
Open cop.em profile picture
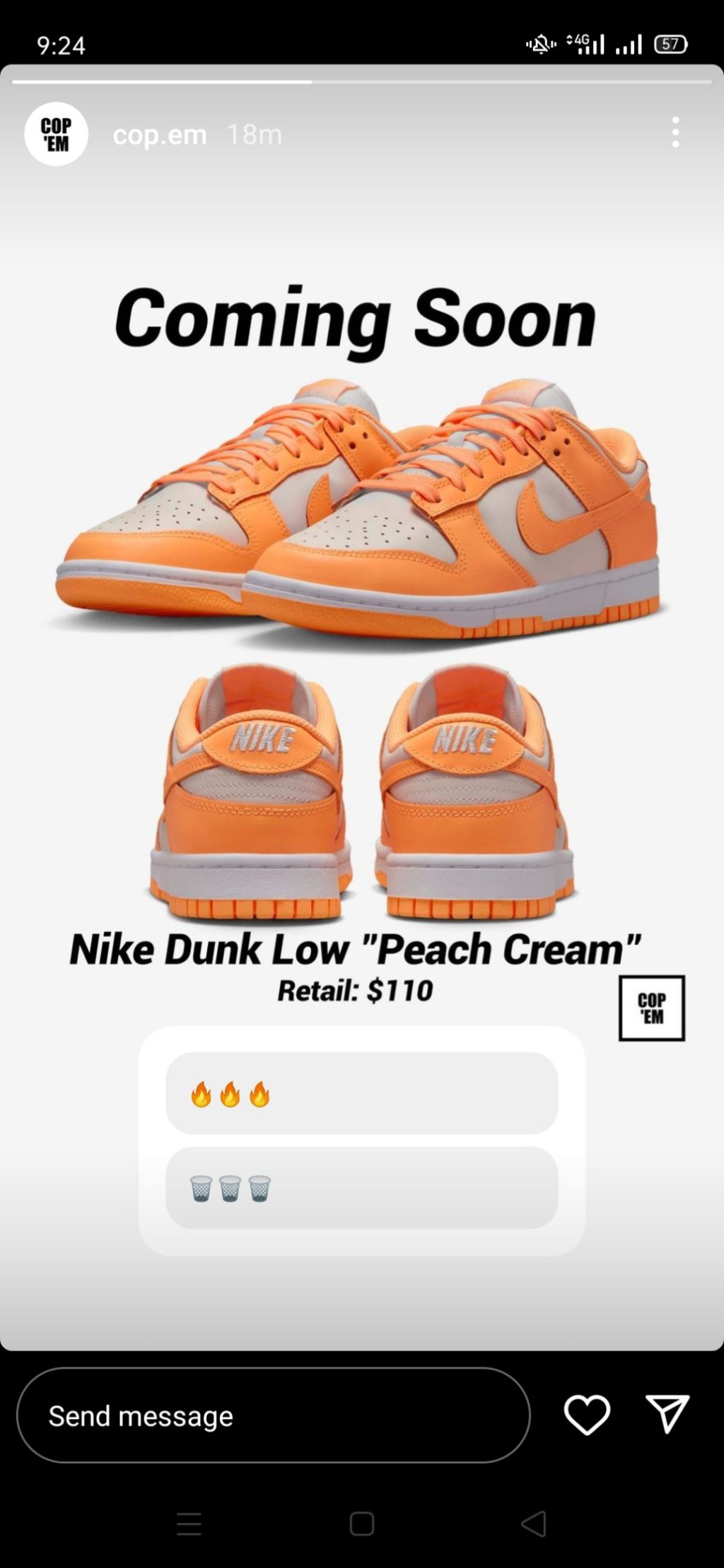(x=56, y=134)
